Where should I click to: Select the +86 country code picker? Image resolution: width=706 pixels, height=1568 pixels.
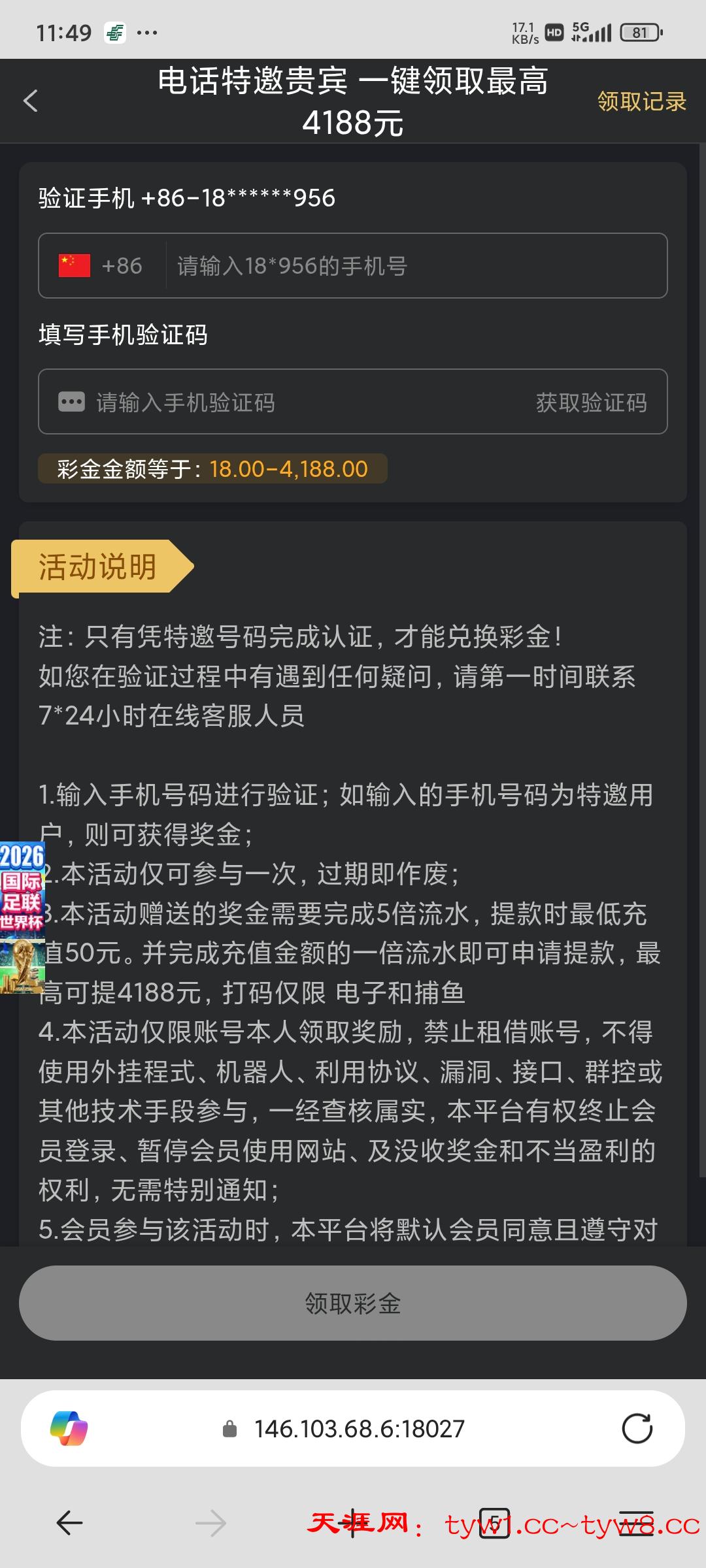point(102,266)
